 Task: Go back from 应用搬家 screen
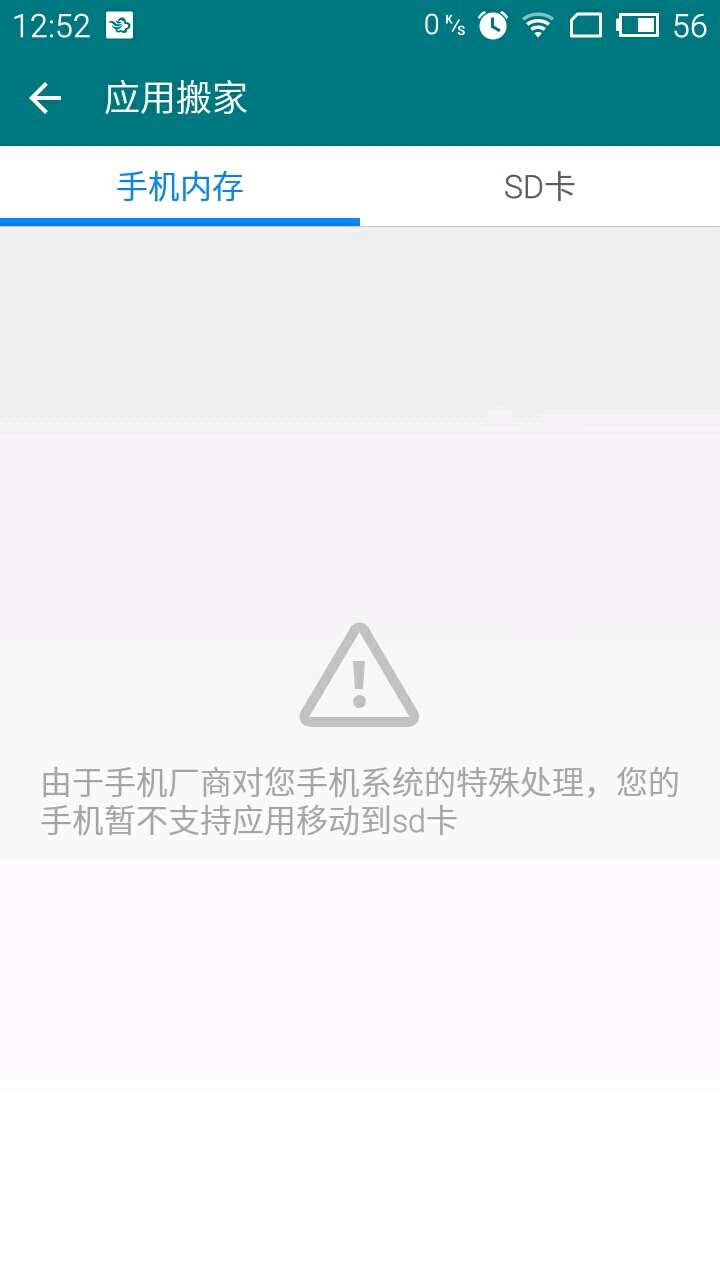pos(45,98)
